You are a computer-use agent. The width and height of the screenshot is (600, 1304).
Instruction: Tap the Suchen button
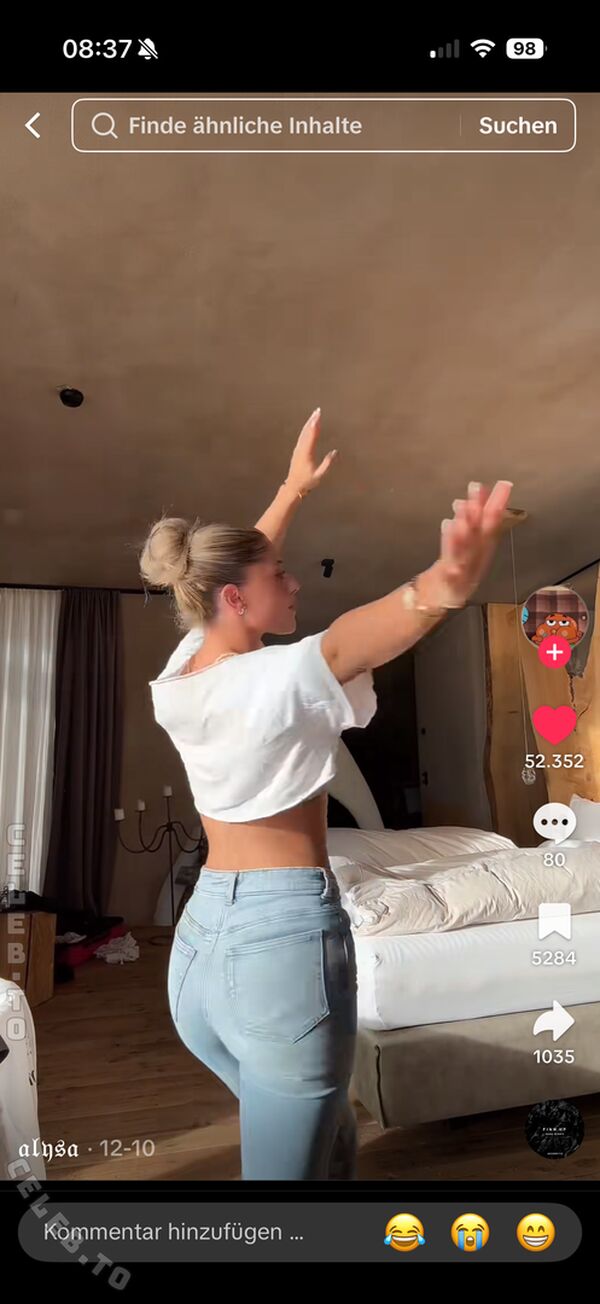pos(518,125)
